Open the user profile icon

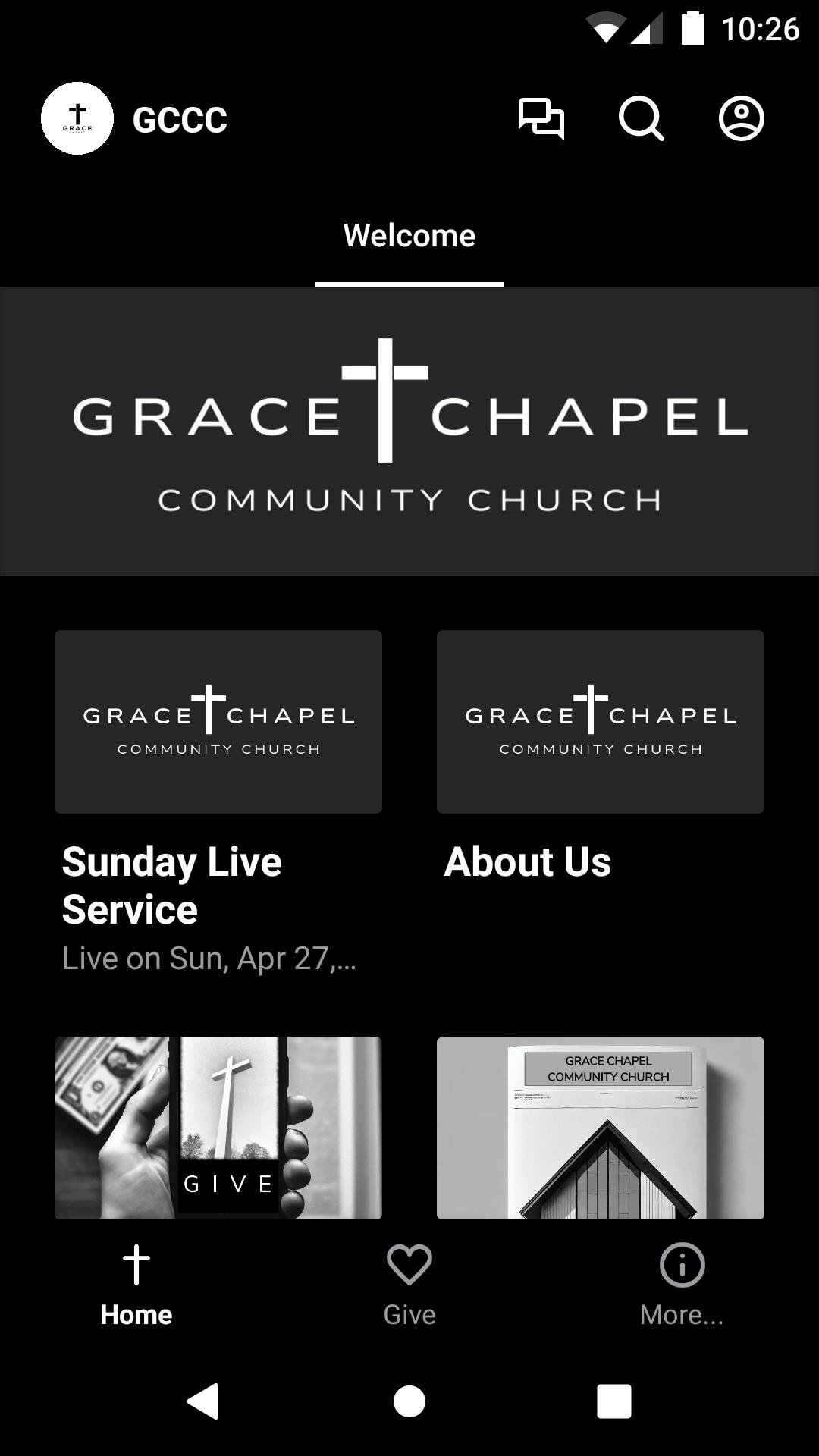point(741,119)
